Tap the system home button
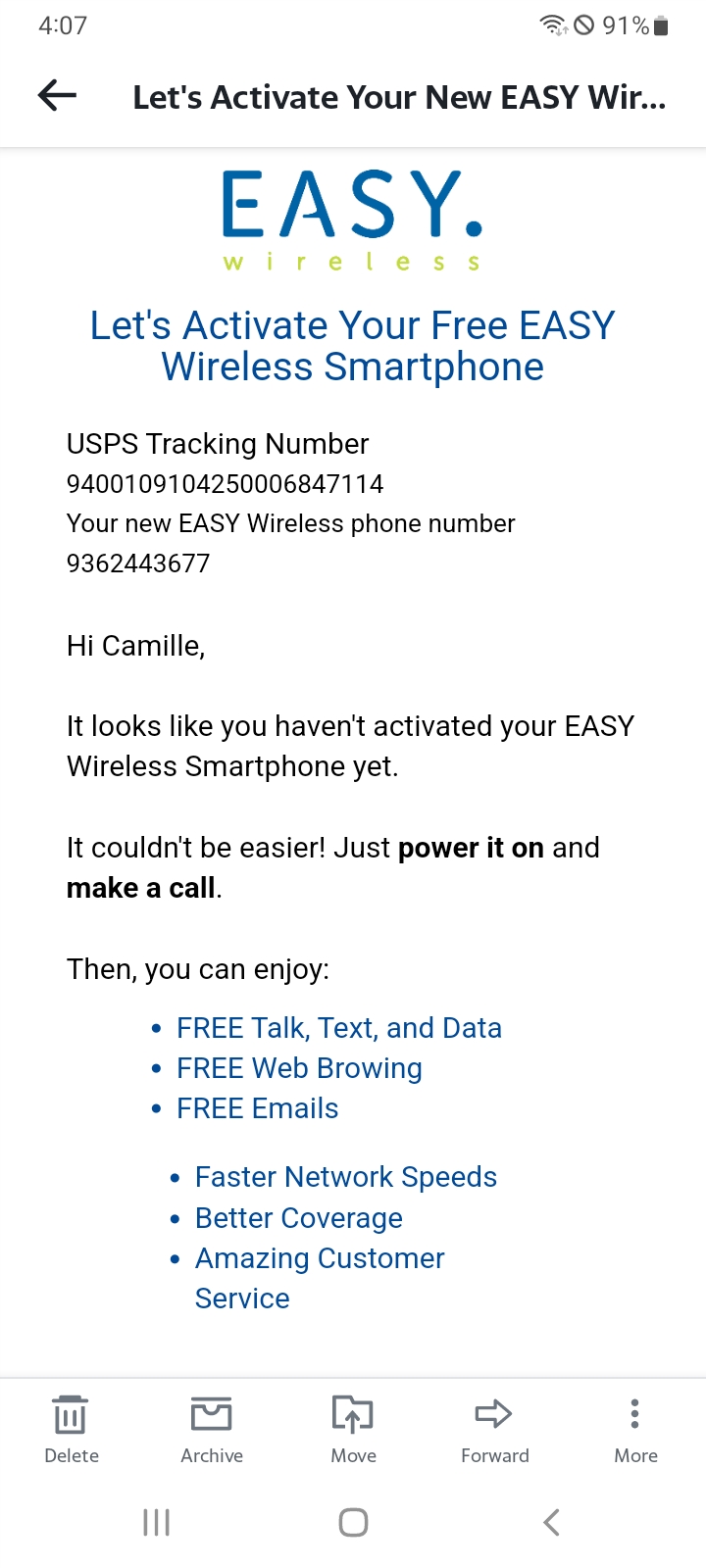This screenshot has width=706, height=1568. tap(353, 1522)
